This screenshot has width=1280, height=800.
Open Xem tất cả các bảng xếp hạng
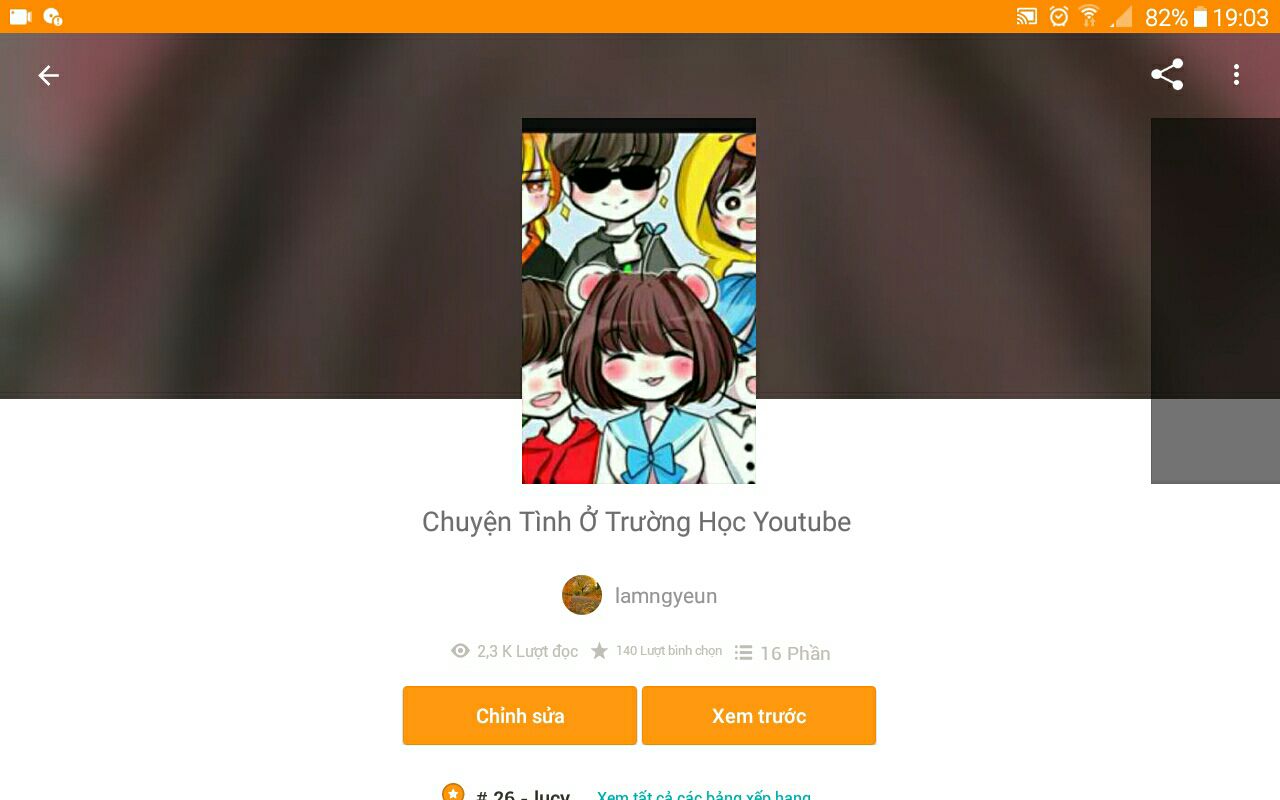tap(703, 794)
